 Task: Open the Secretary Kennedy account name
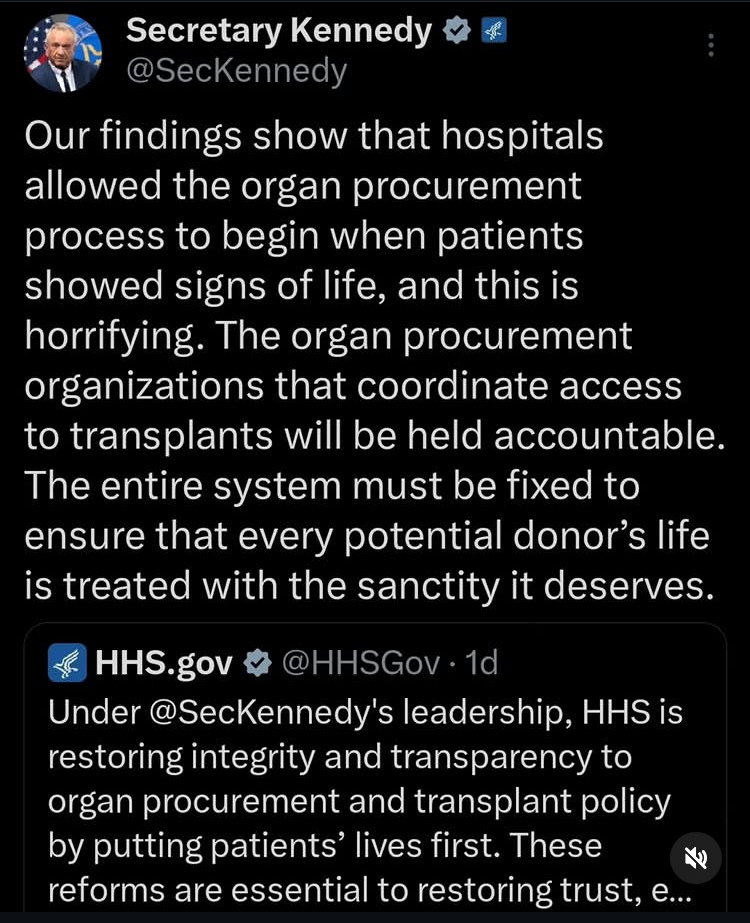279,30
